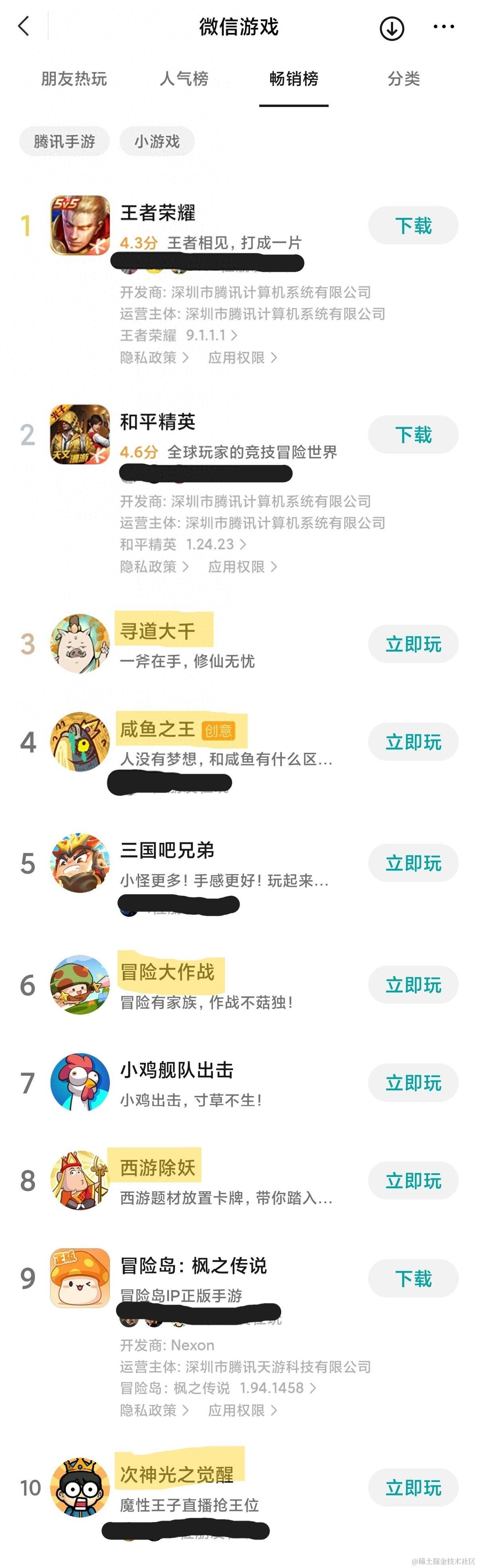Open the download manager icon
This screenshot has width=478, height=1568.
pyautogui.click(x=392, y=28)
